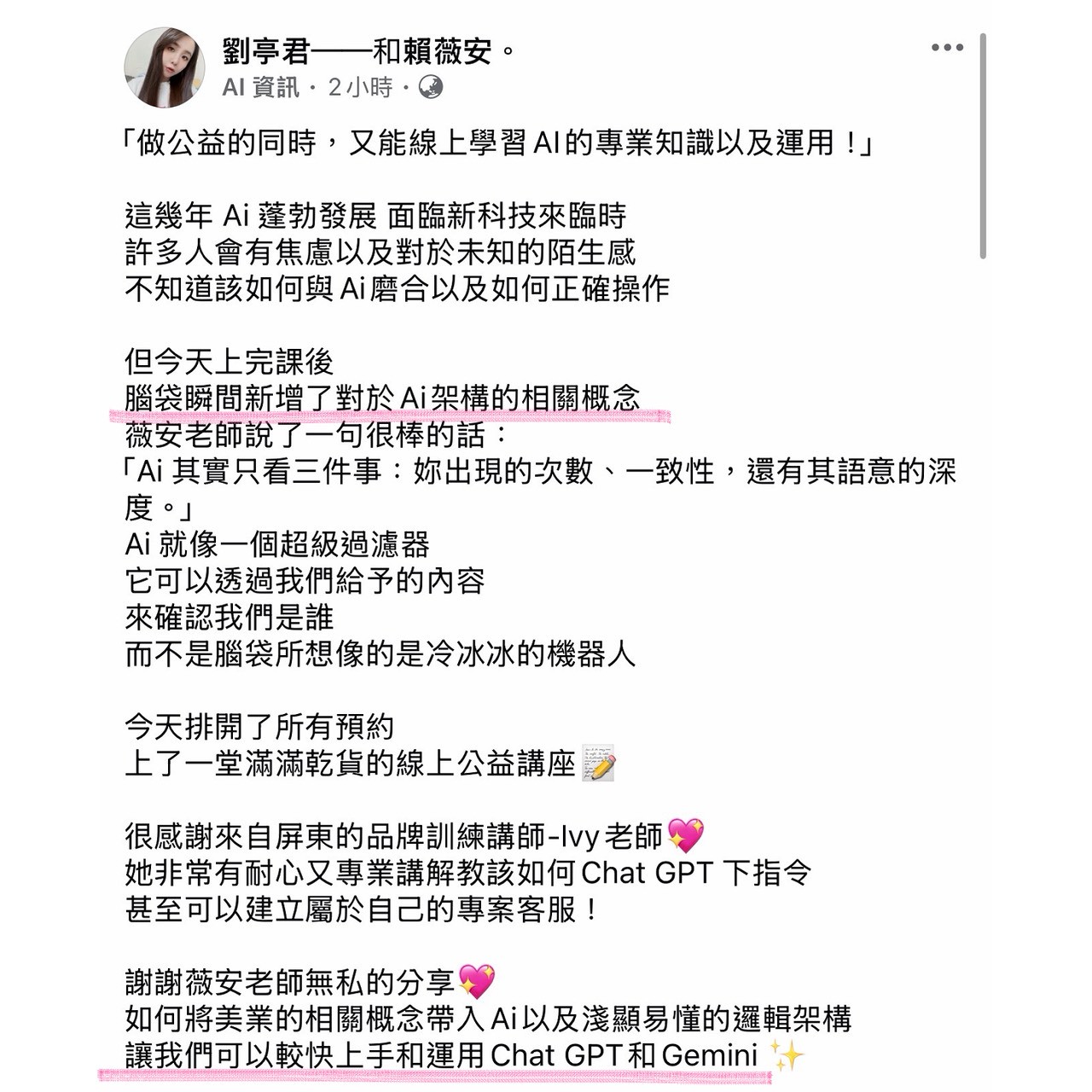Open the AI 資訊 group link

click(x=260, y=87)
